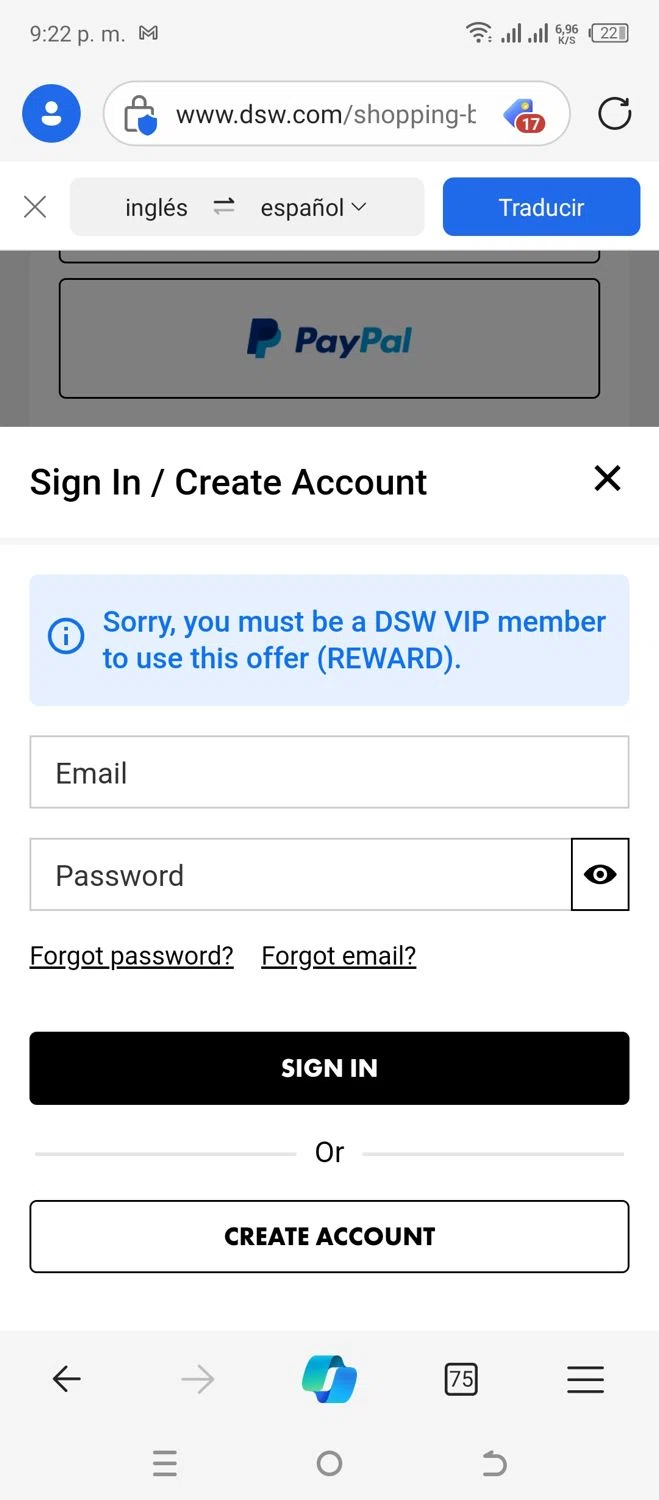Open Copilot from the bottom bar
The width and height of the screenshot is (659, 1500).
329,1379
